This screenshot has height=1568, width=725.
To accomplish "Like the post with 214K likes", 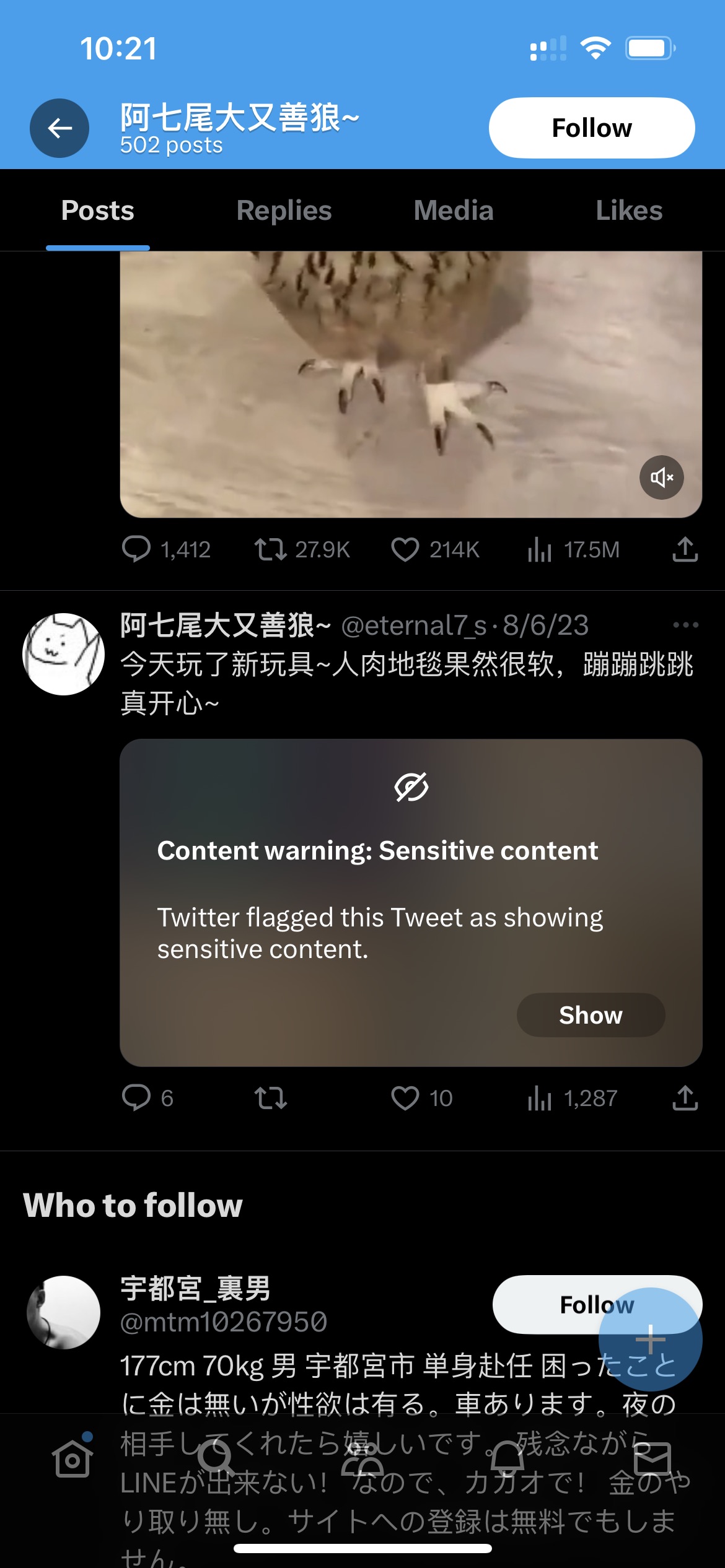I will [x=405, y=549].
